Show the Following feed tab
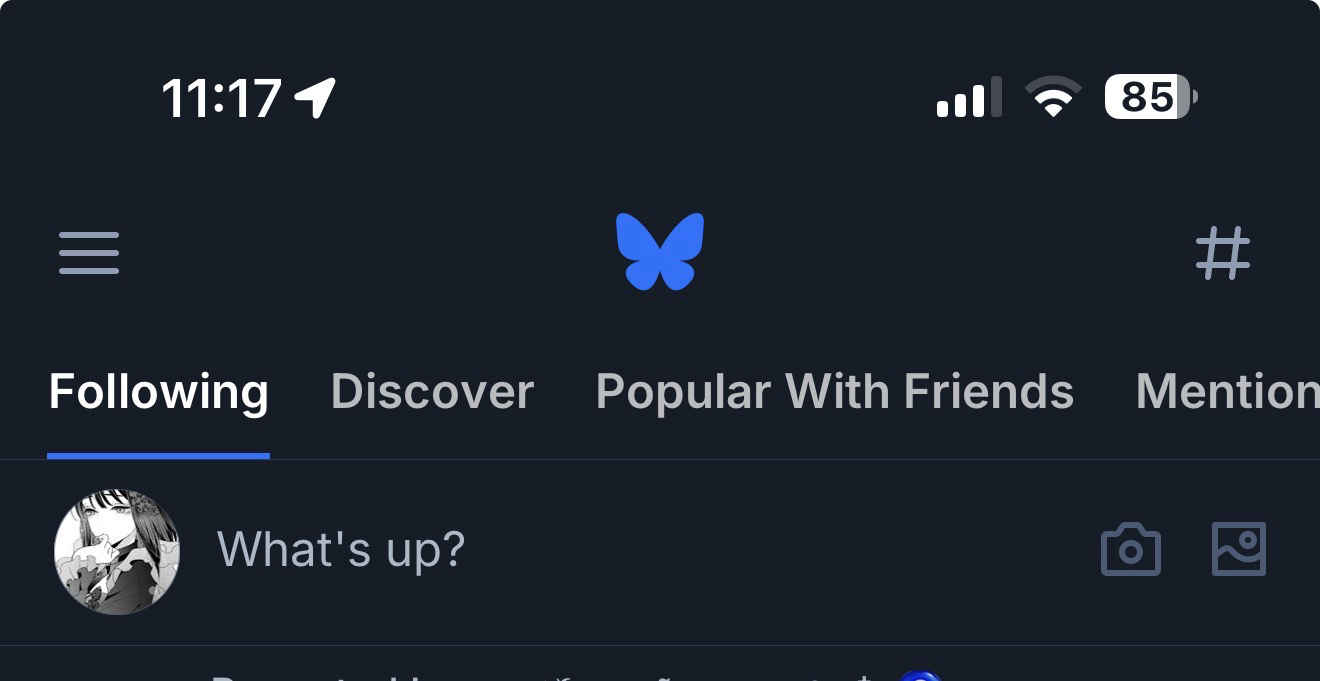Screen dimensions: 1320x681 (x=158, y=392)
